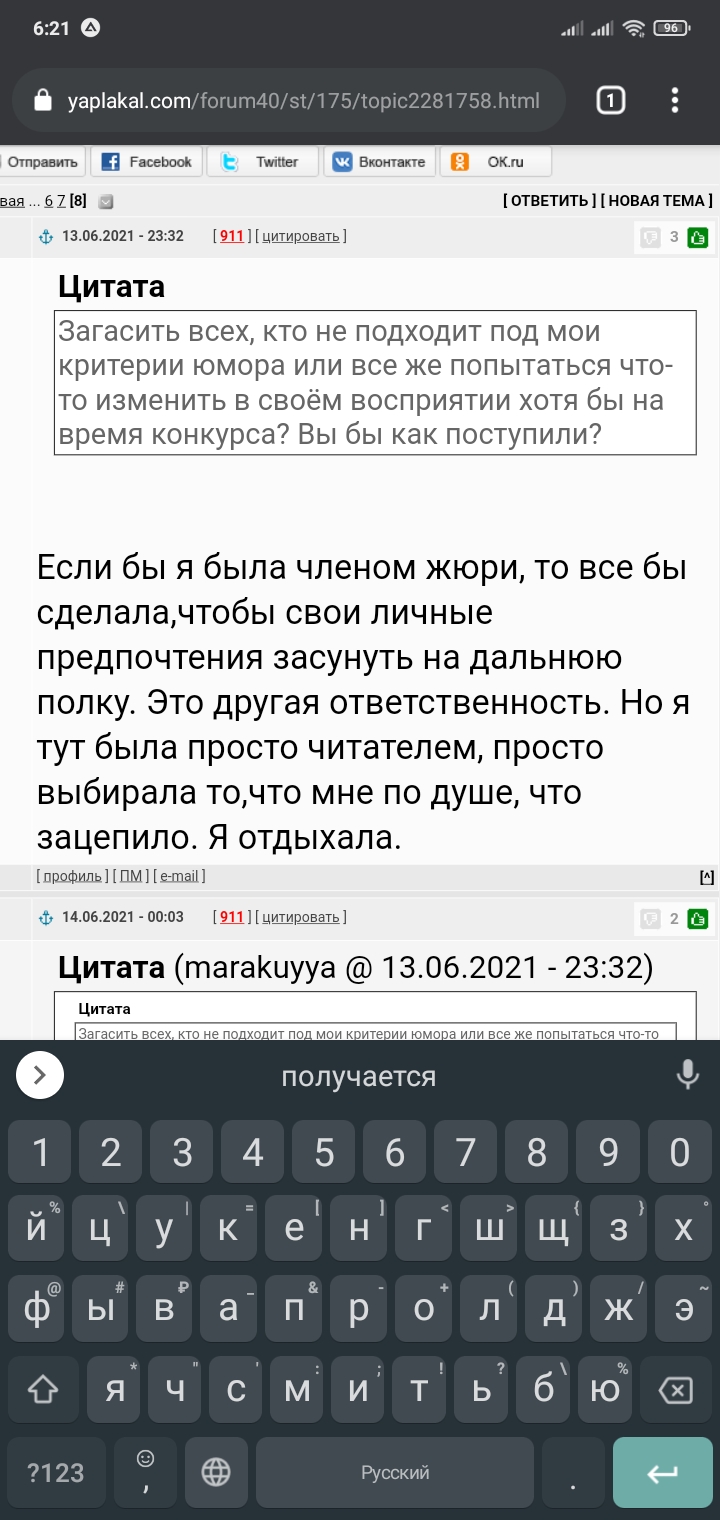Share the topic to OK.ru

point(494,162)
